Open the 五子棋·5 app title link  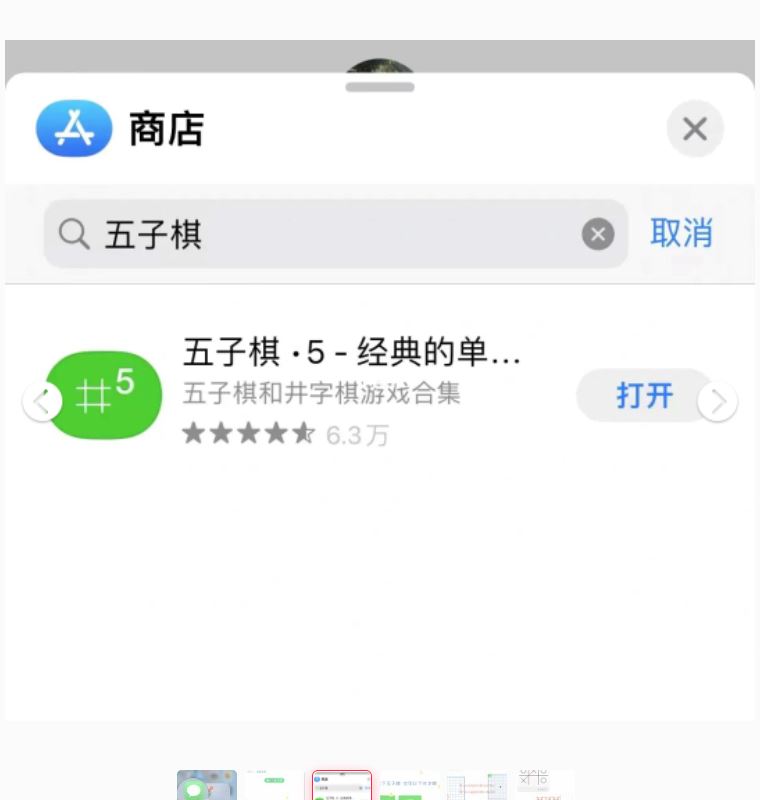(352, 354)
